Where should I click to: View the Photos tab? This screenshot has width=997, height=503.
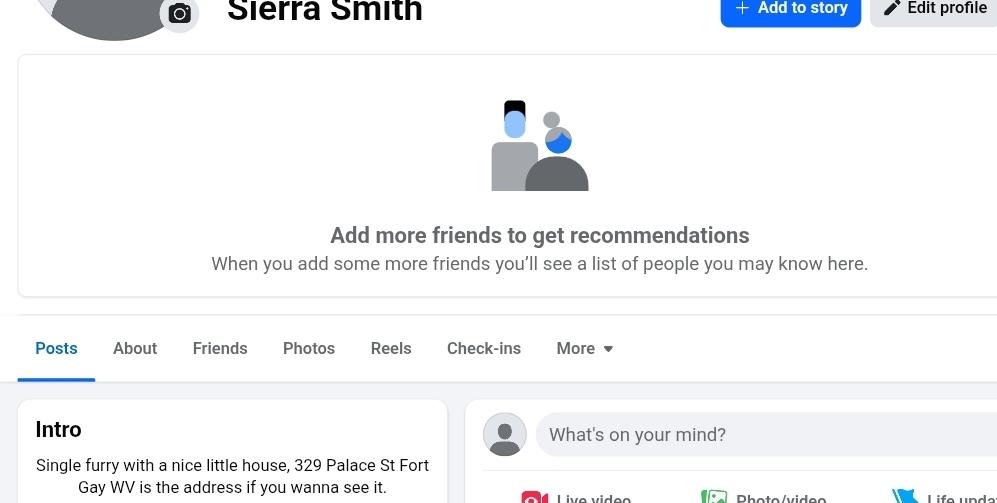click(x=309, y=348)
